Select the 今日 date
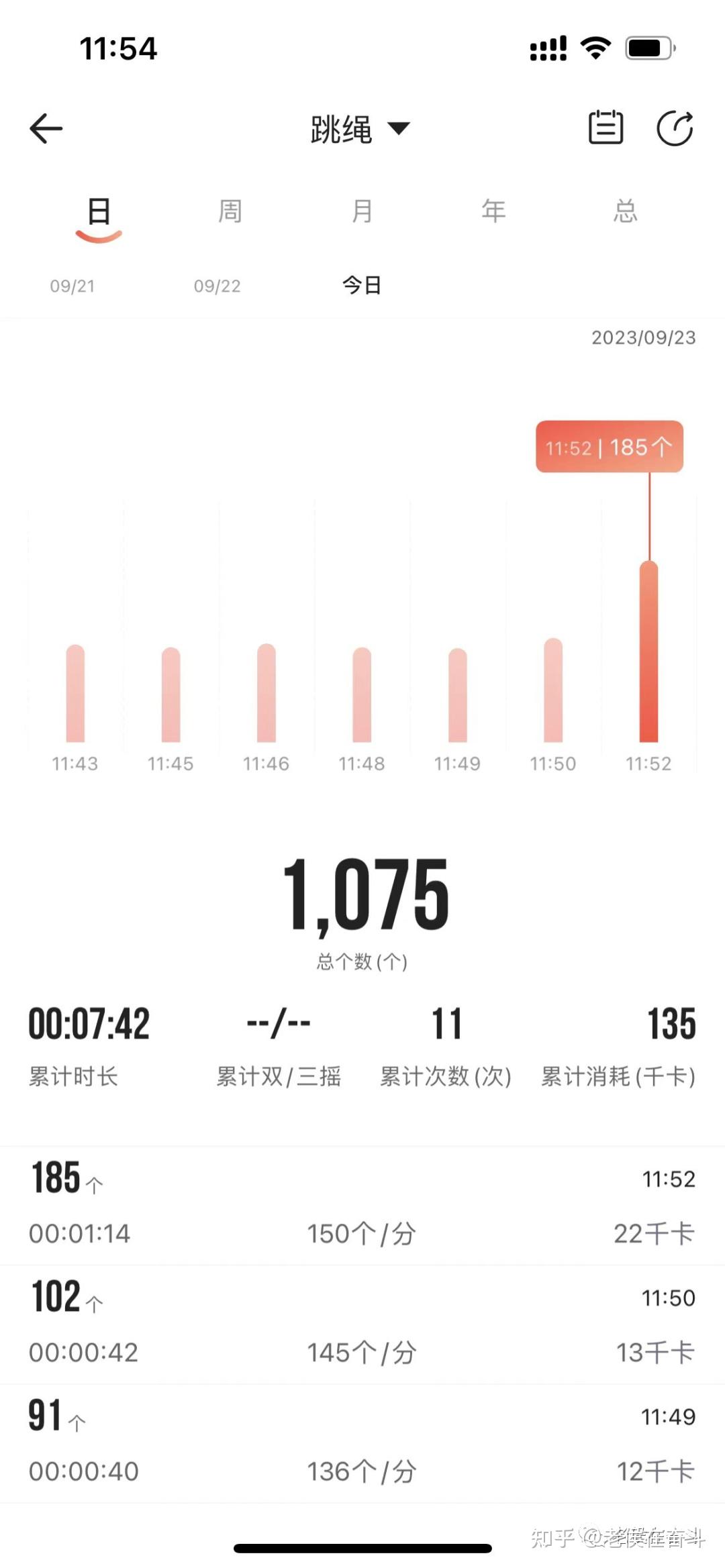 coord(362,285)
